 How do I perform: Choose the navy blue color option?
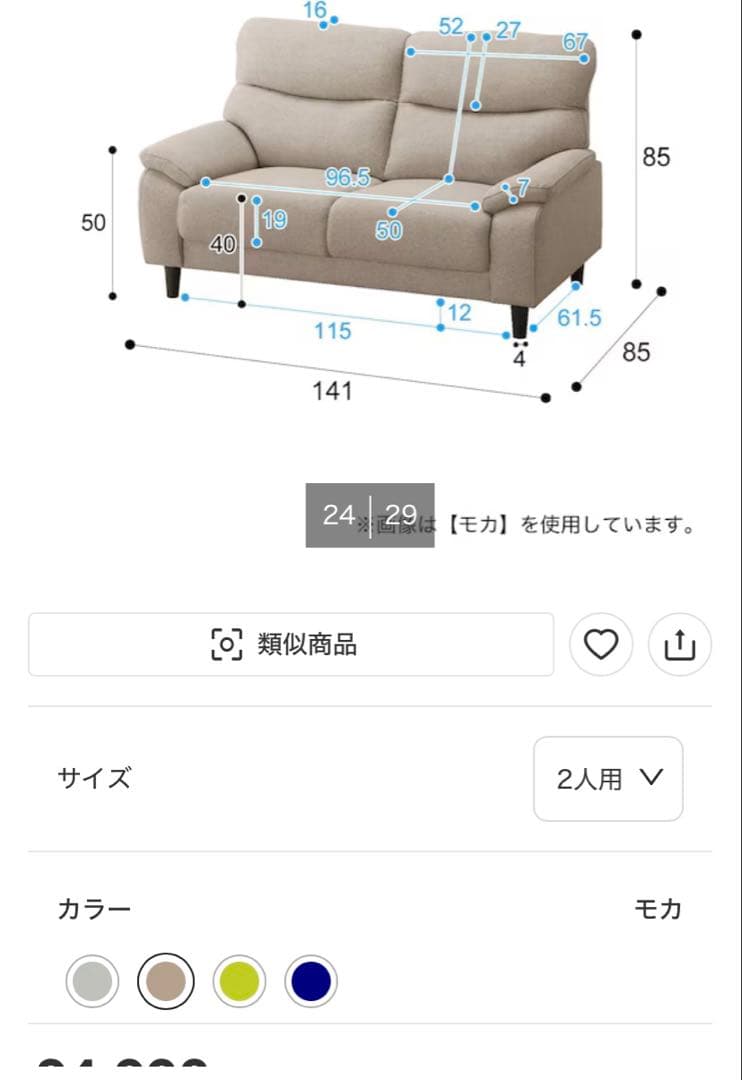coord(311,980)
